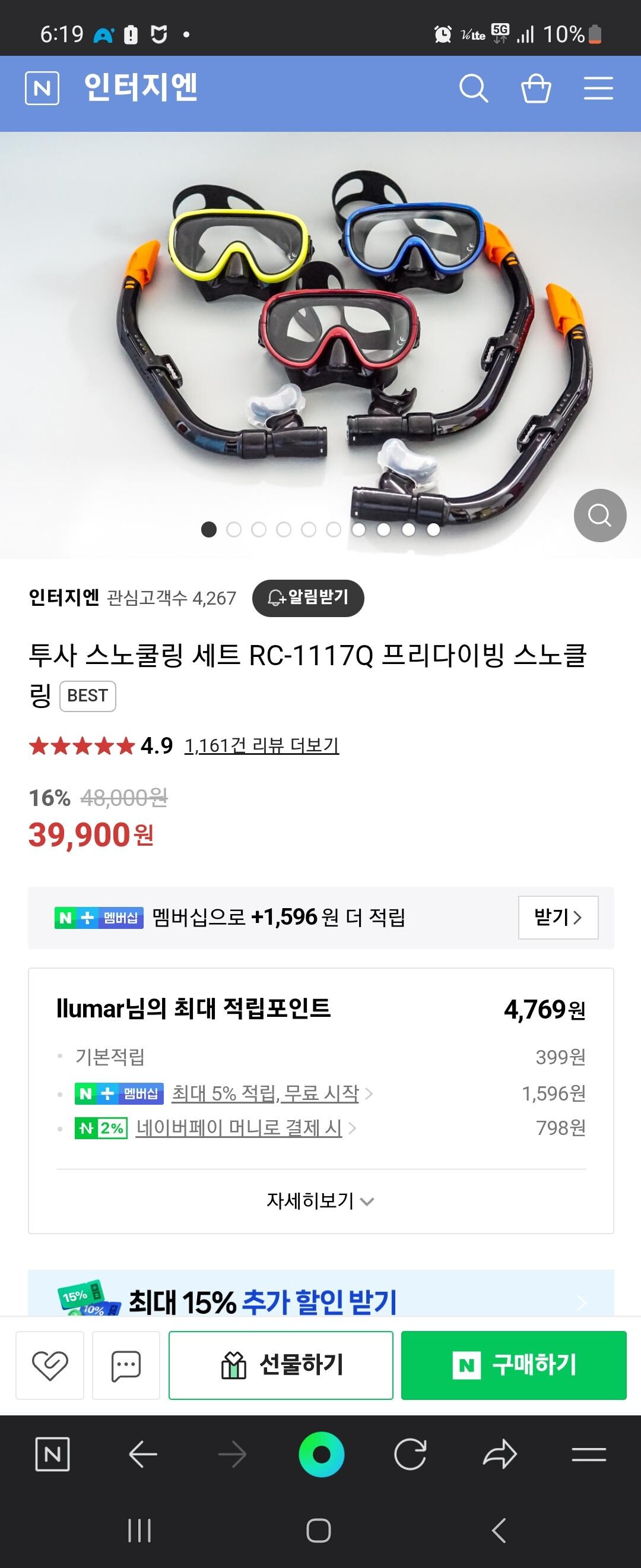Open the shopping cart
The height and width of the screenshot is (1568, 641).
[536, 89]
